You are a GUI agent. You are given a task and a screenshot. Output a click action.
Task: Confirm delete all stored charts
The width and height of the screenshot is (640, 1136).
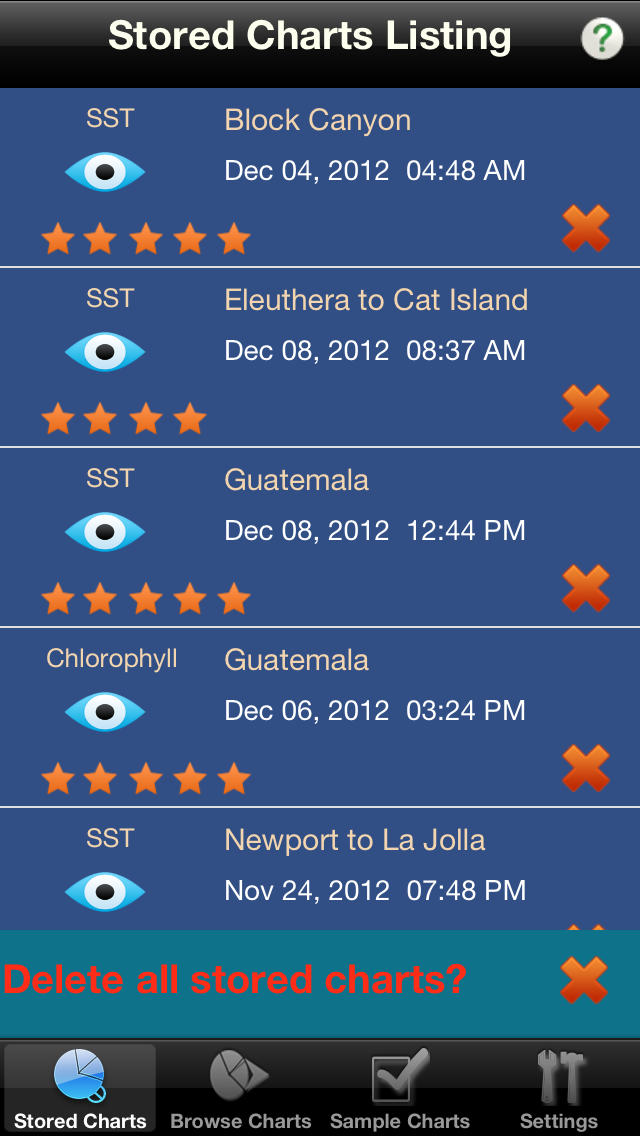click(x=584, y=980)
